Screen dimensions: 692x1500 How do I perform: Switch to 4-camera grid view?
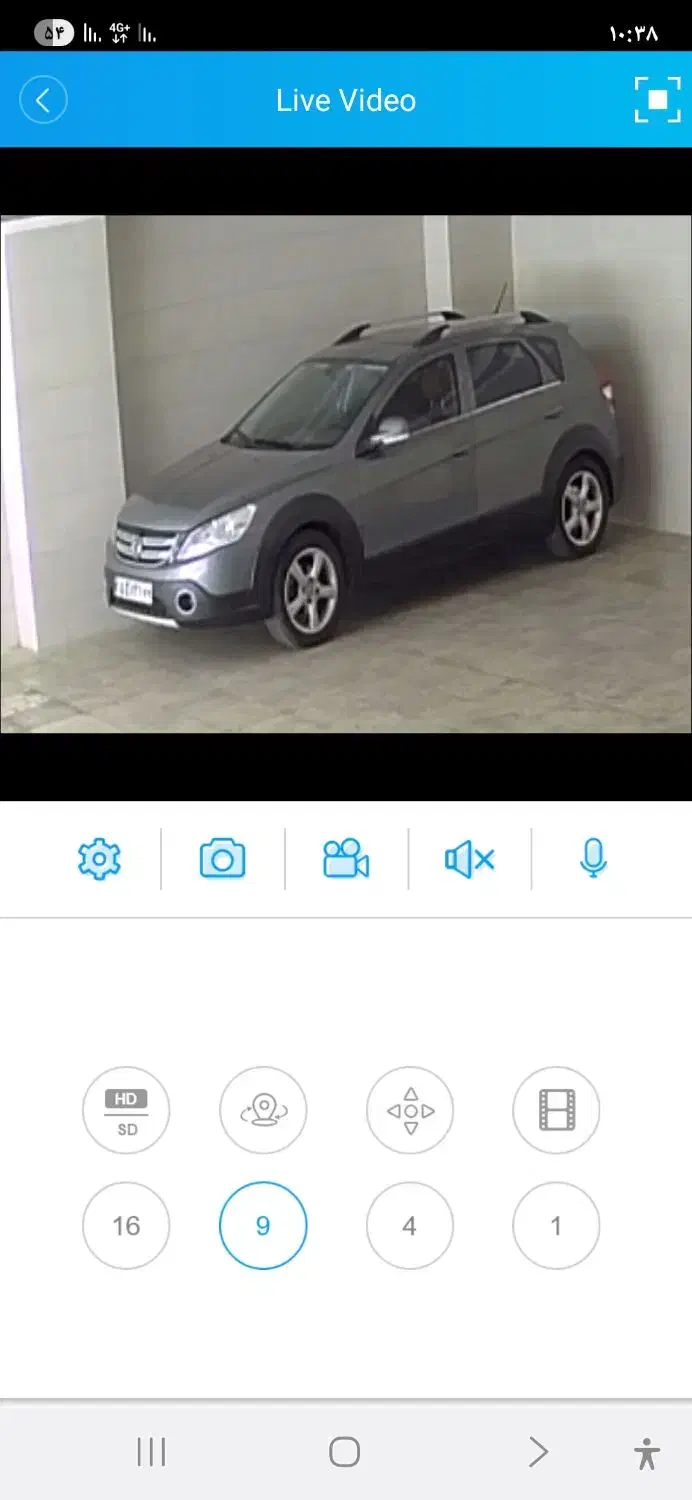[410, 1226]
